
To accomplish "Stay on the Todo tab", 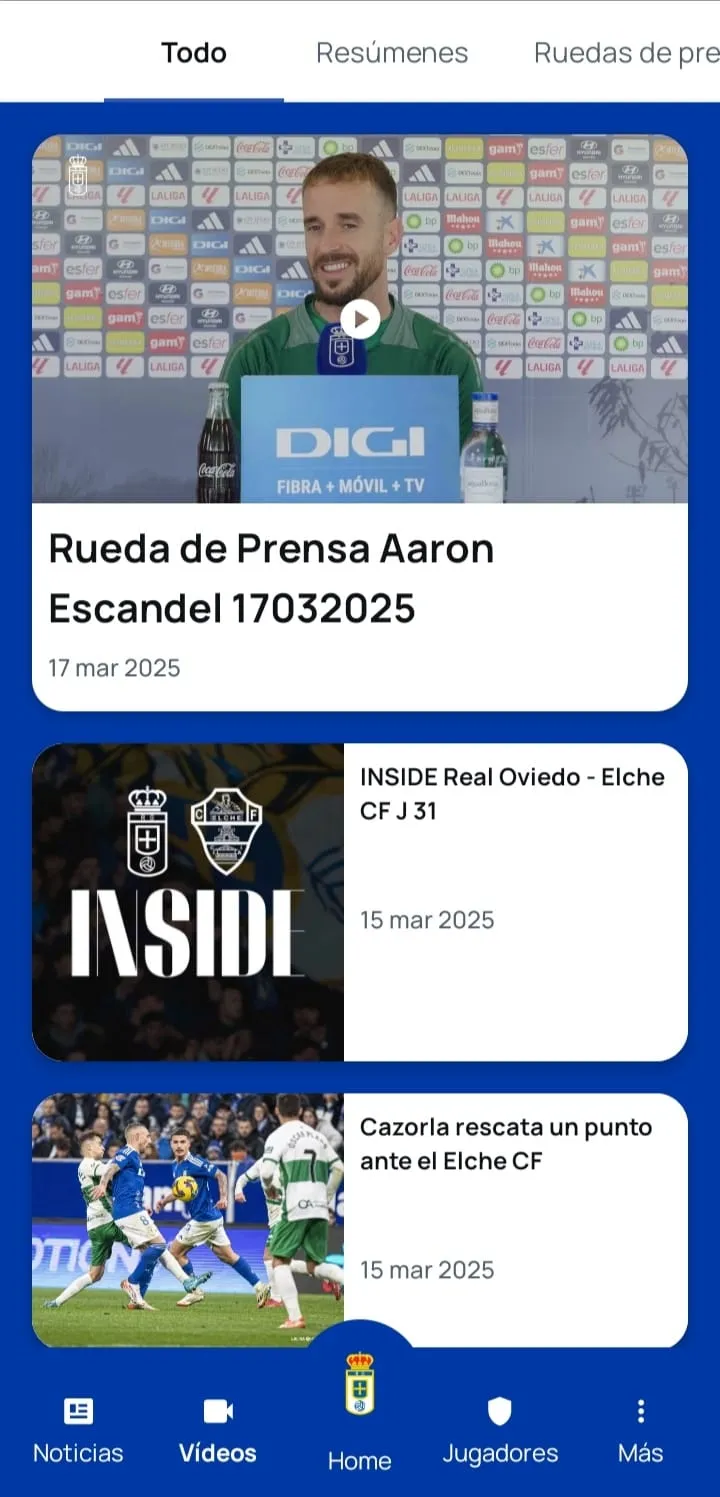I will [193, 53].
